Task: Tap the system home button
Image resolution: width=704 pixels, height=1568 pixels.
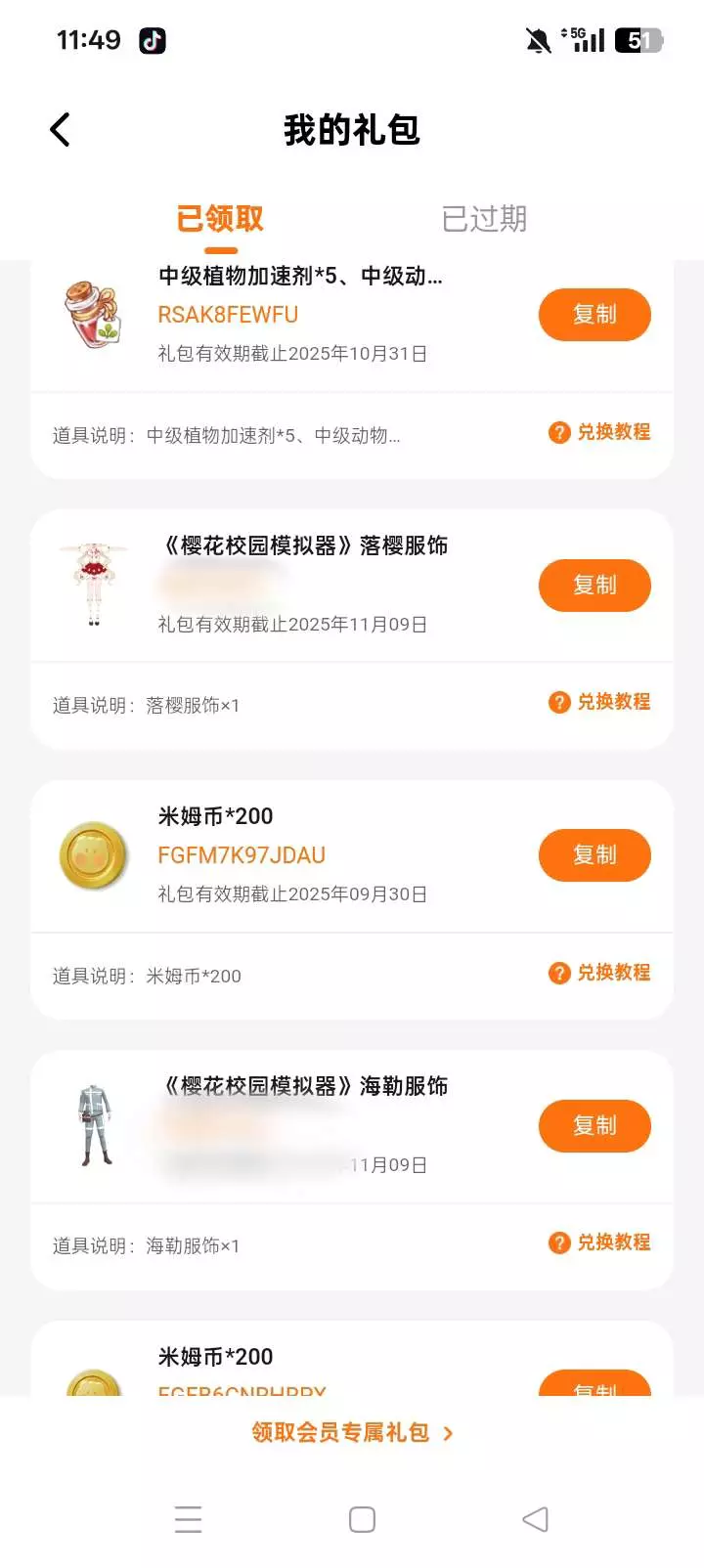Action: pos(362,1519)
